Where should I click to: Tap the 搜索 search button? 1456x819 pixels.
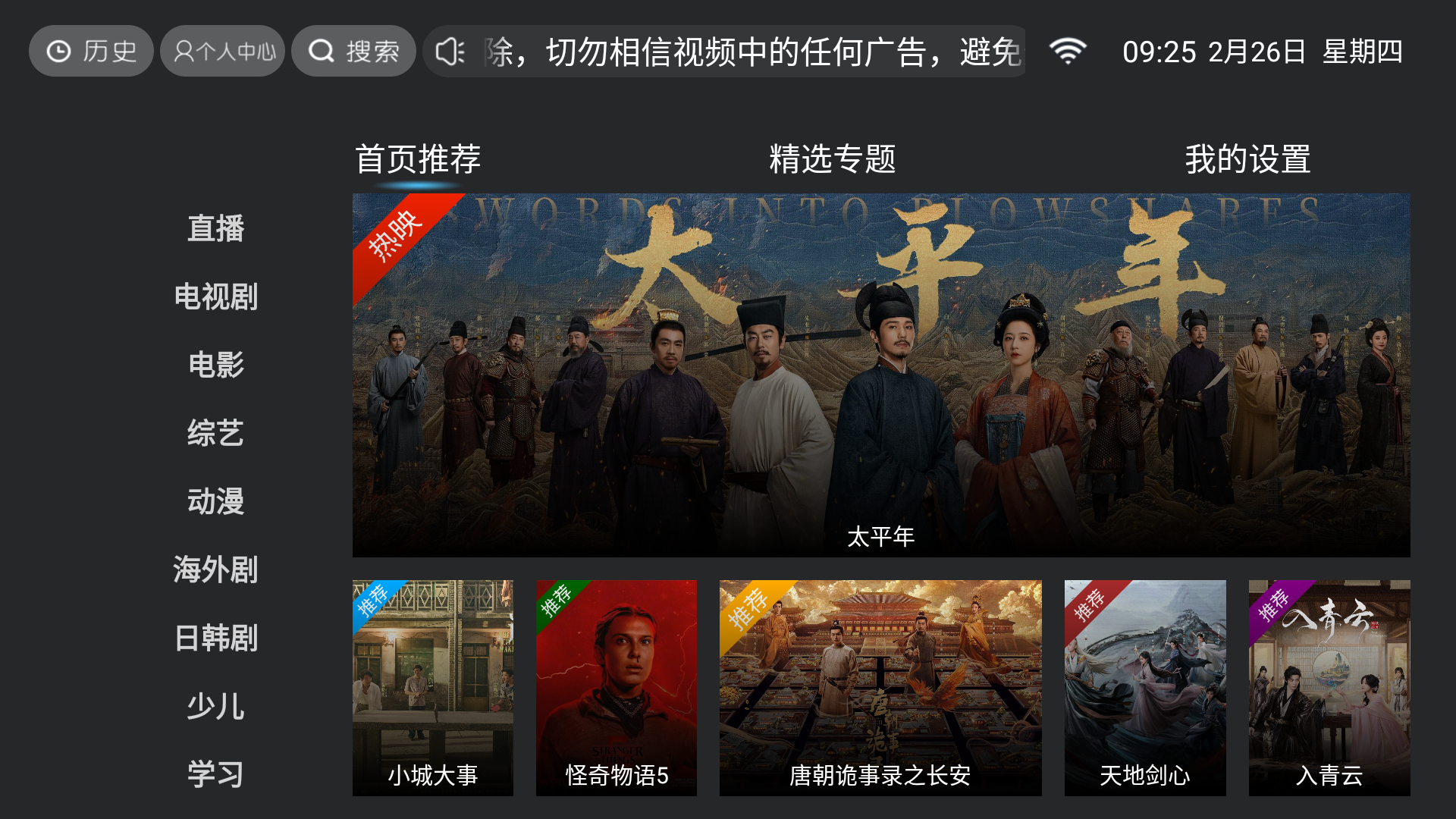(354, 52)
